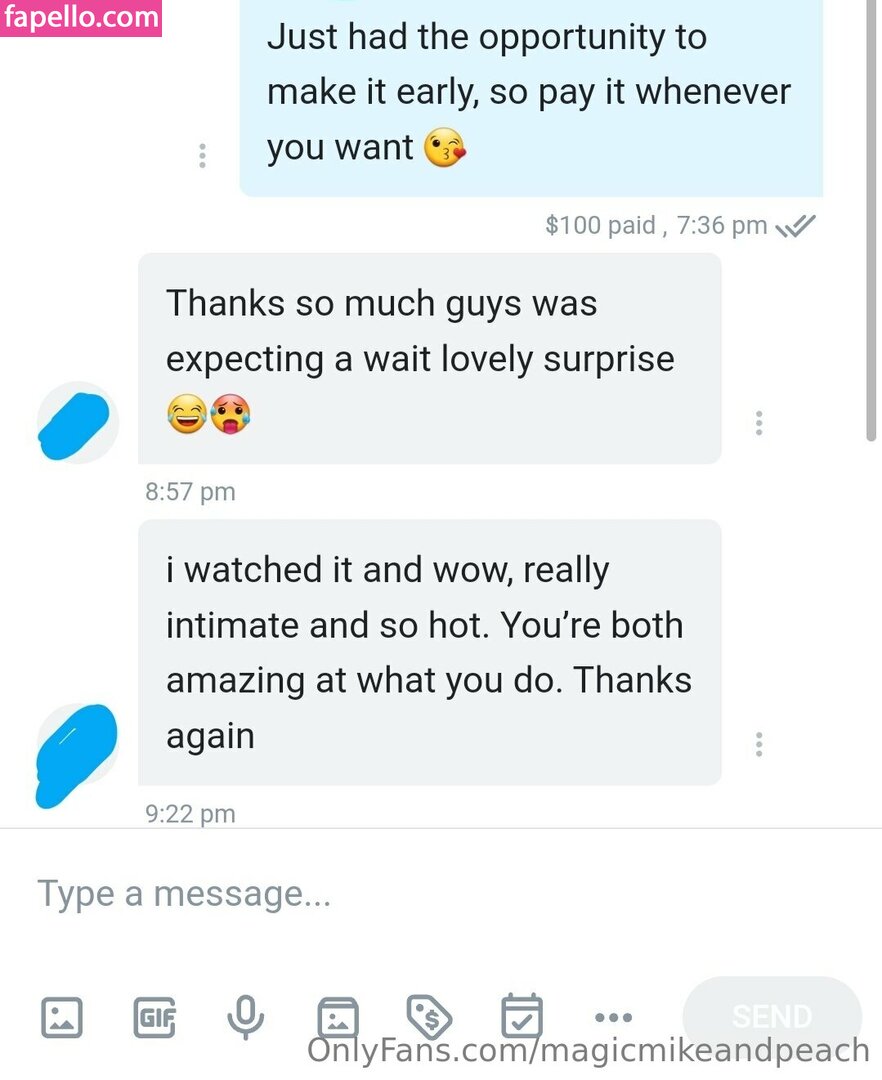Record a voice message with the microphone
Image resolution: width=882 pixels, height=1080 pixels.
pyautogui.click(x=245, y=1018)
